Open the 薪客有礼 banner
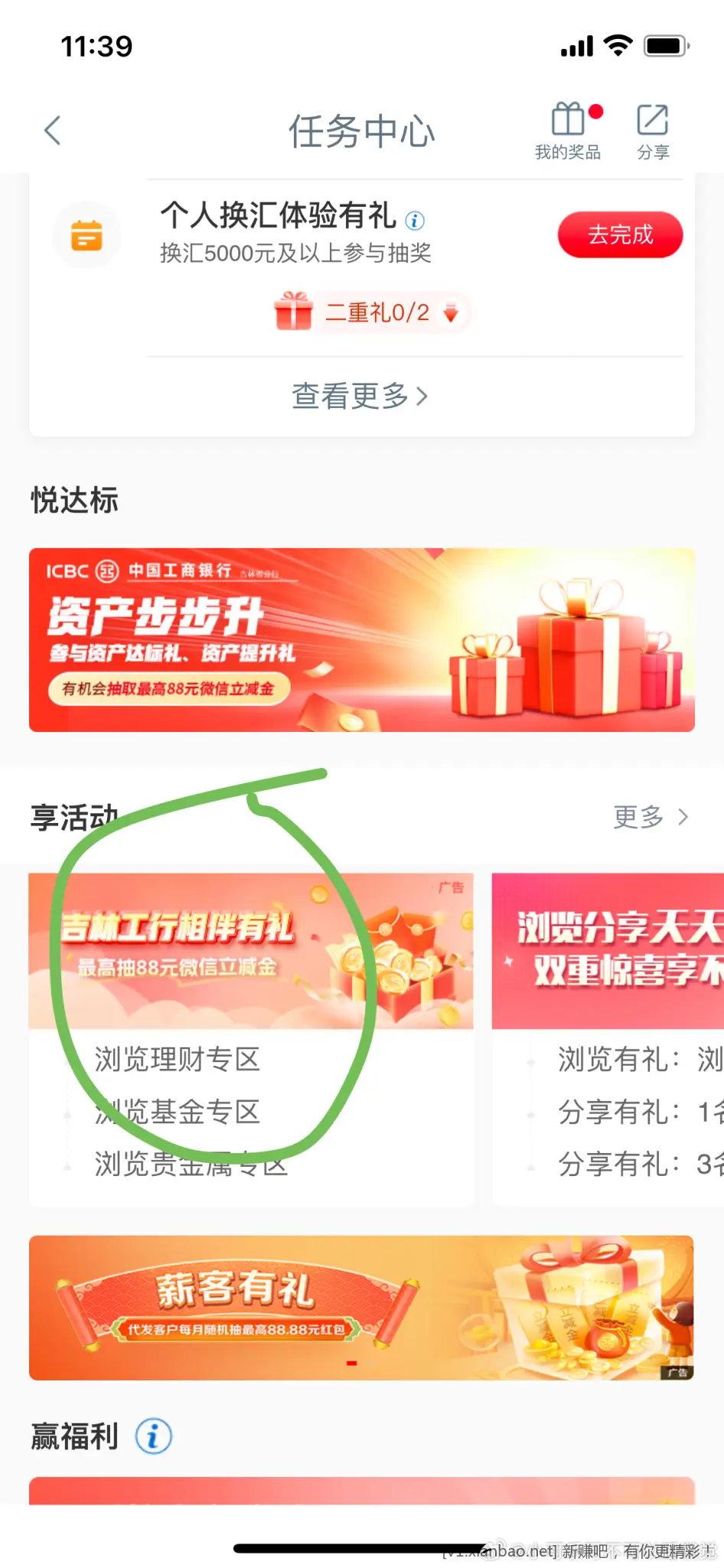The height and width of the screenshot is (1568, 724). point(361,1308)
